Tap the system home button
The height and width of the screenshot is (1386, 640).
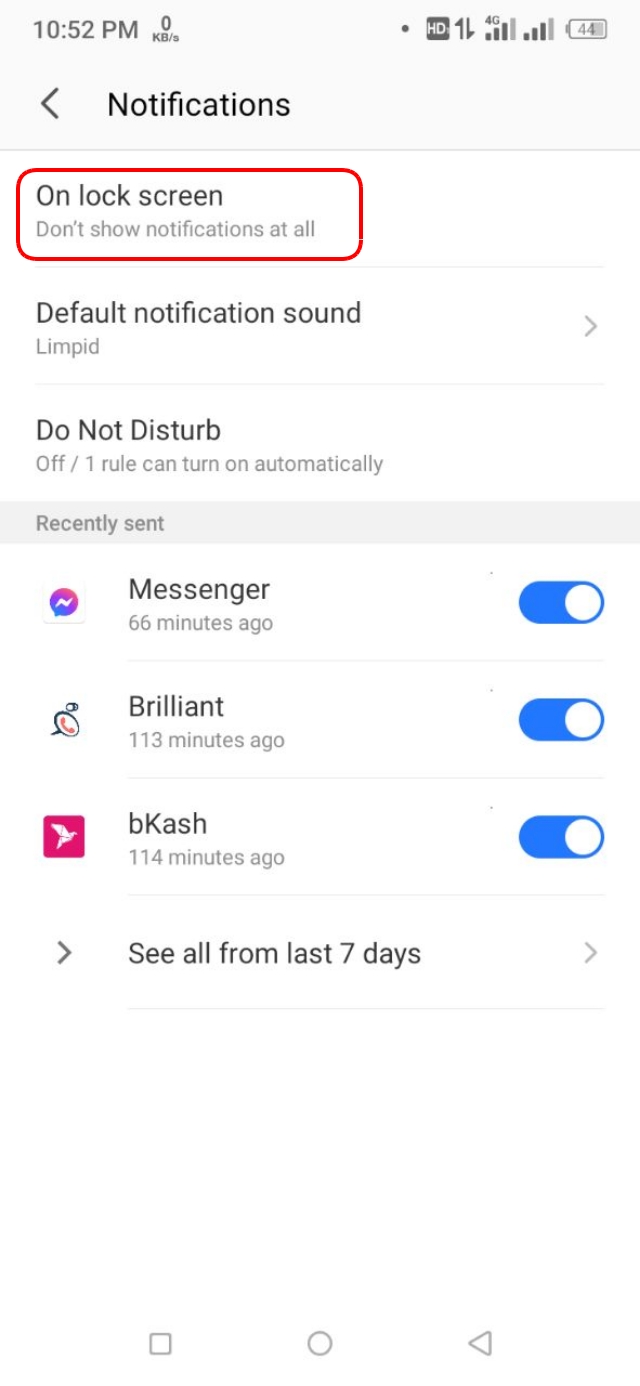click(320, 1343)
